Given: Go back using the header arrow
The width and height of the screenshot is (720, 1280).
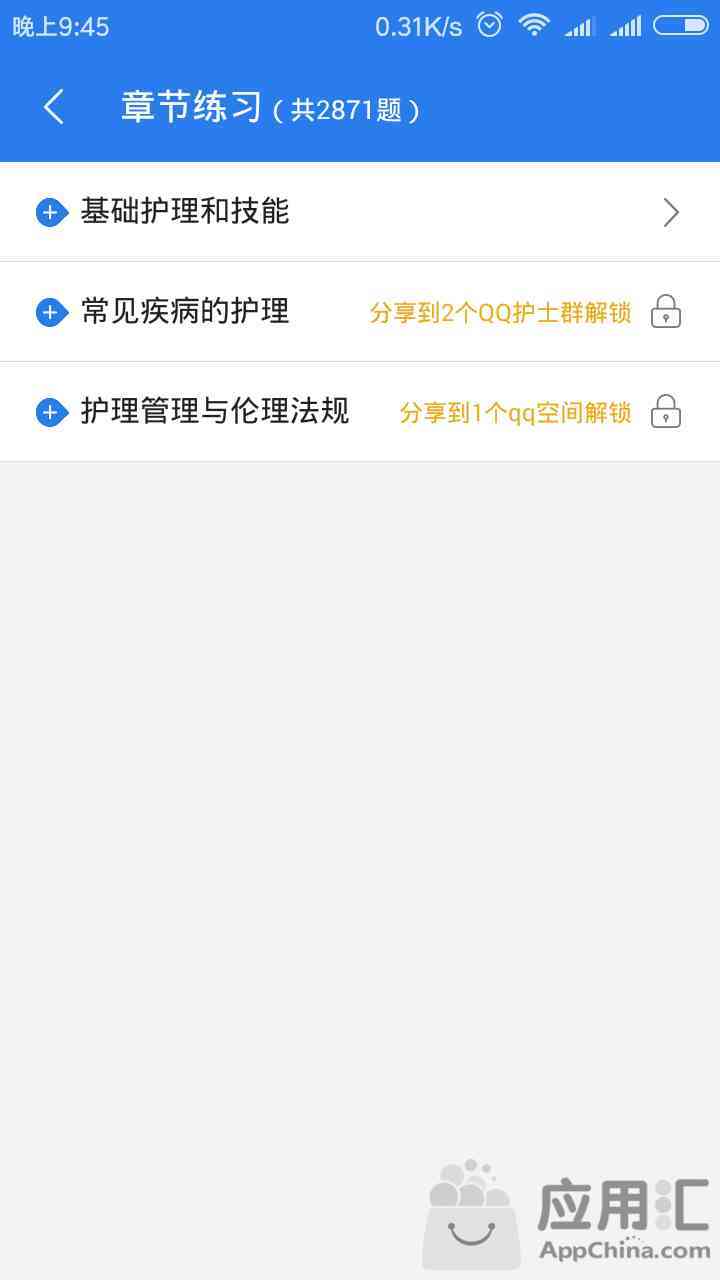Looking at the screenshot, I should [x=54, y=107].
